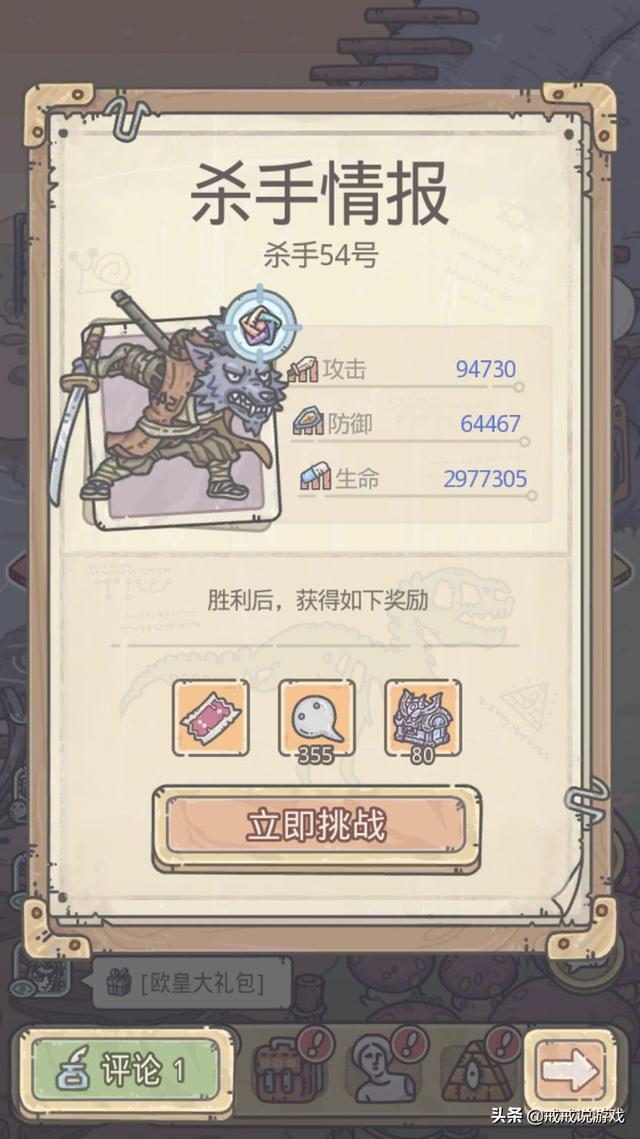View the treasure chest reward with 80
The image size is (640, 1139).
pos(423,718)
